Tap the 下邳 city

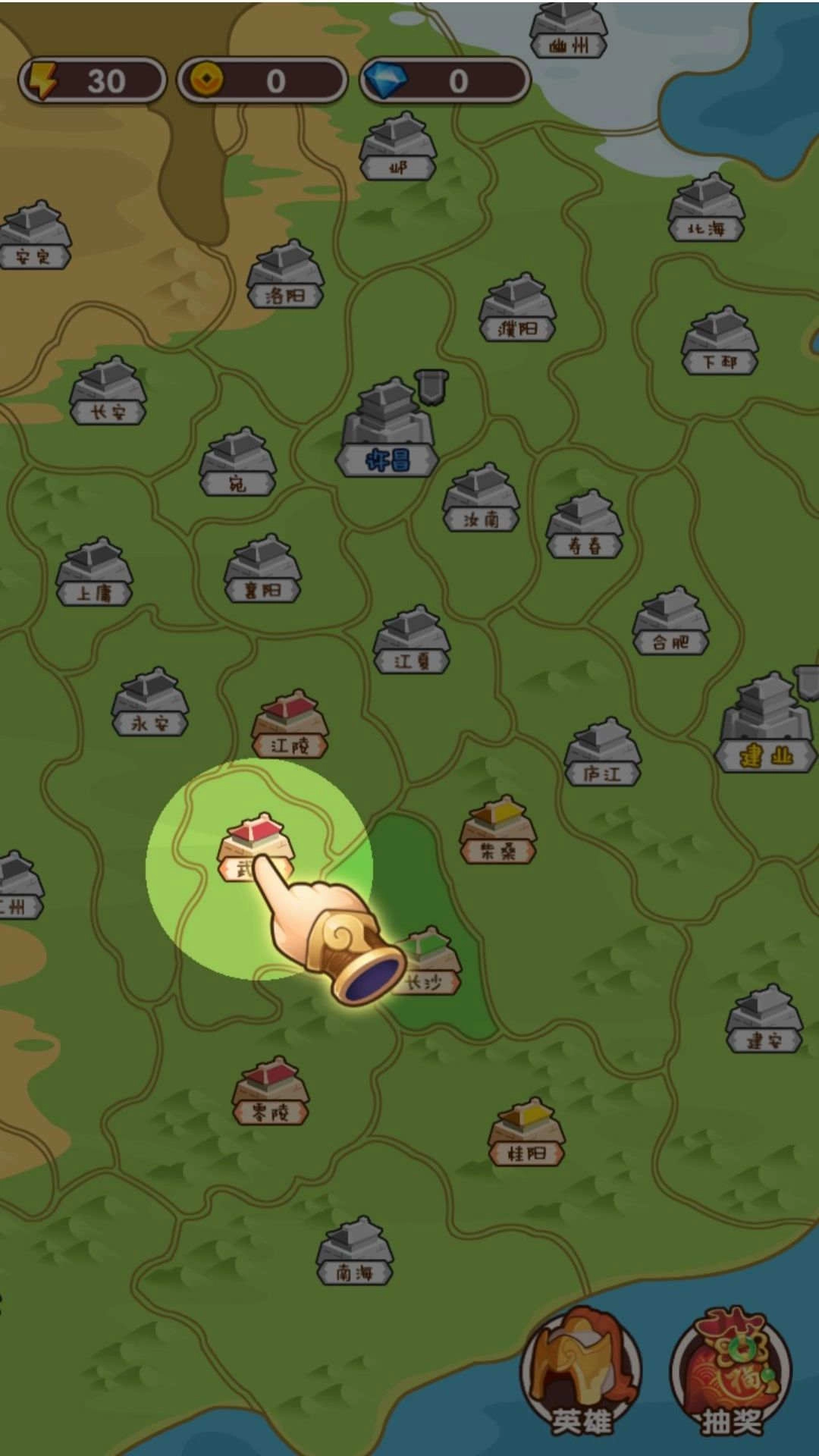(x=720, y=342)
